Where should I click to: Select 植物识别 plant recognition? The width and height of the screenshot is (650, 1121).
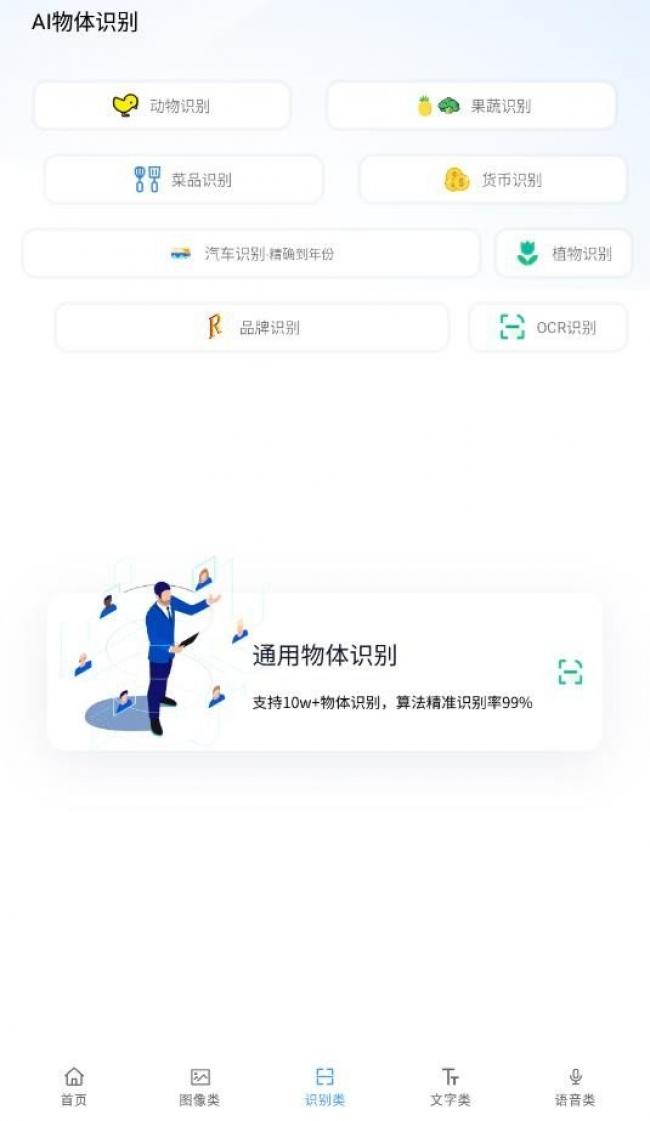(x=563, y=254)
